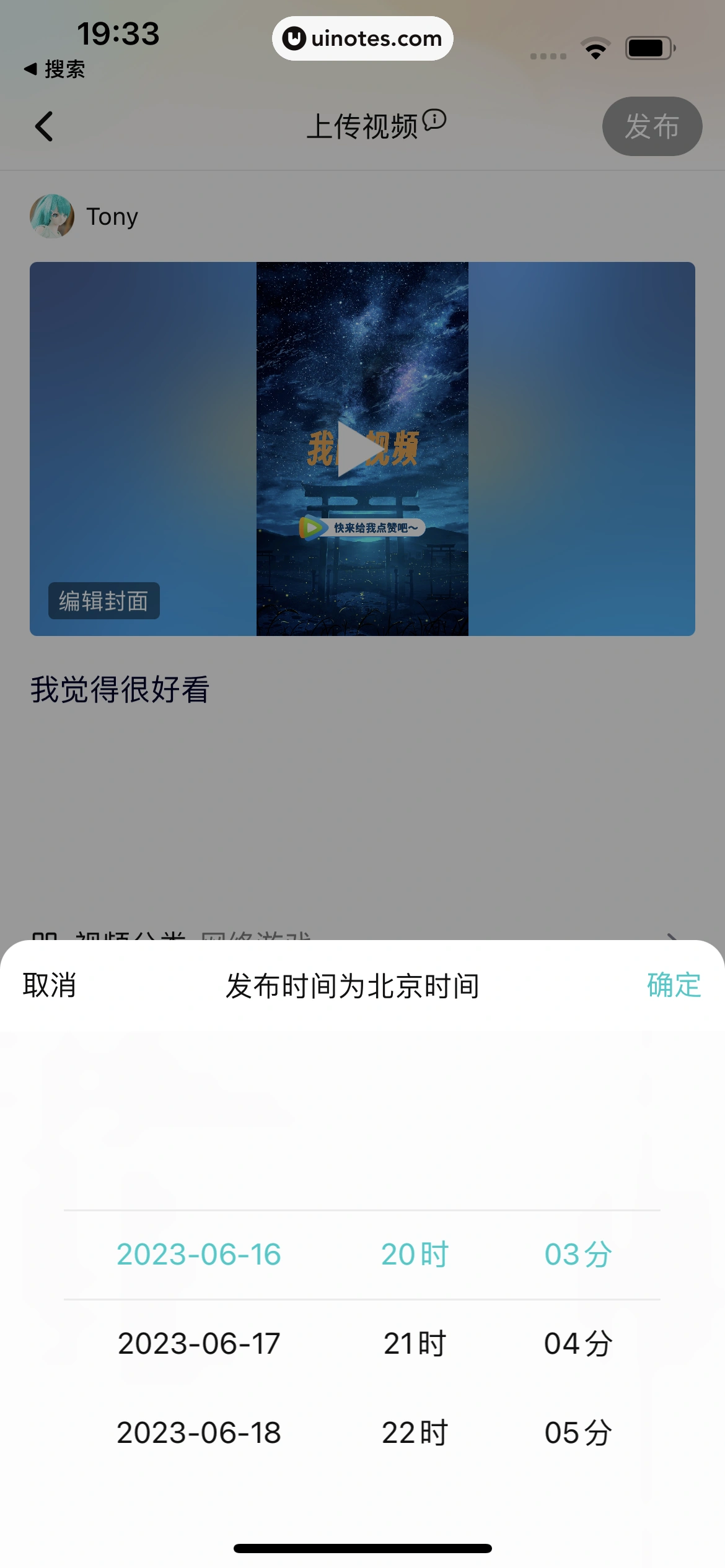Viewport: 725px width, 1568px height.
Task: Select the date 2023-06-18
Action: (x=199, y=1433)
